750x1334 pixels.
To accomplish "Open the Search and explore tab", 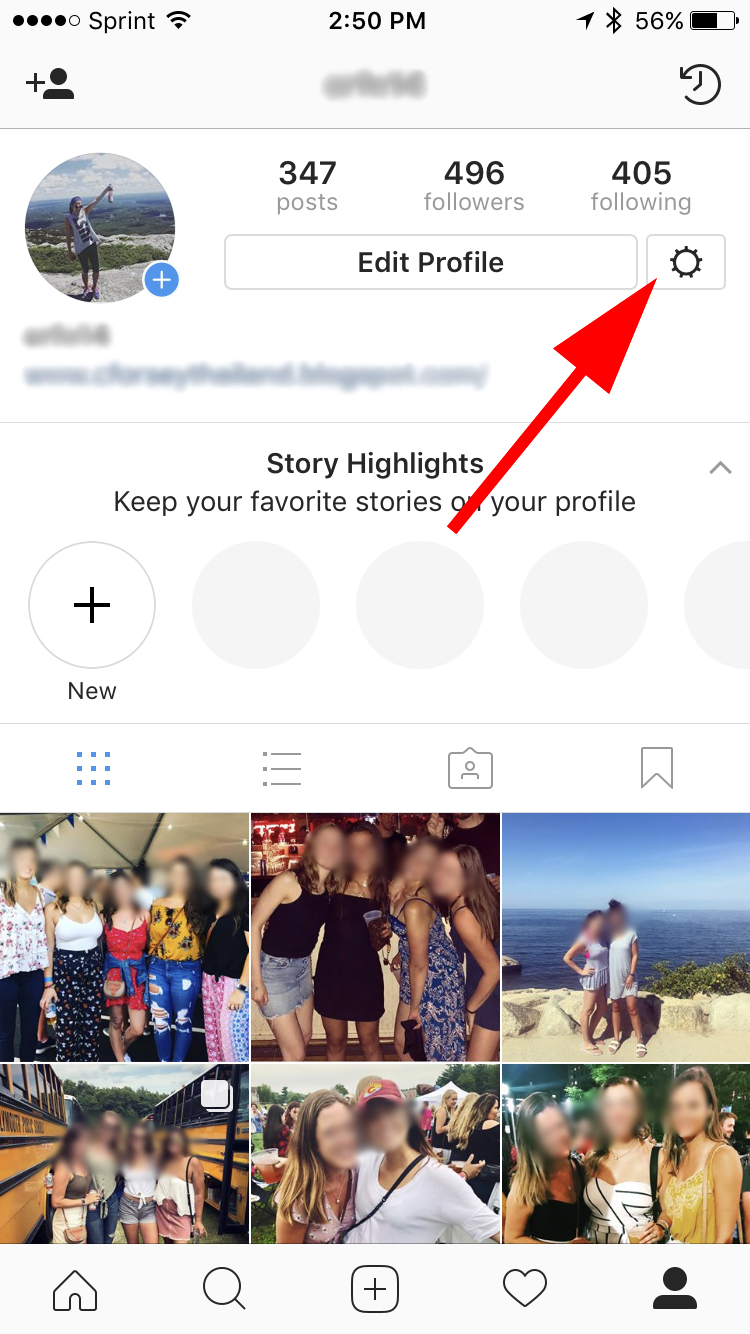I will (224, 1288).
